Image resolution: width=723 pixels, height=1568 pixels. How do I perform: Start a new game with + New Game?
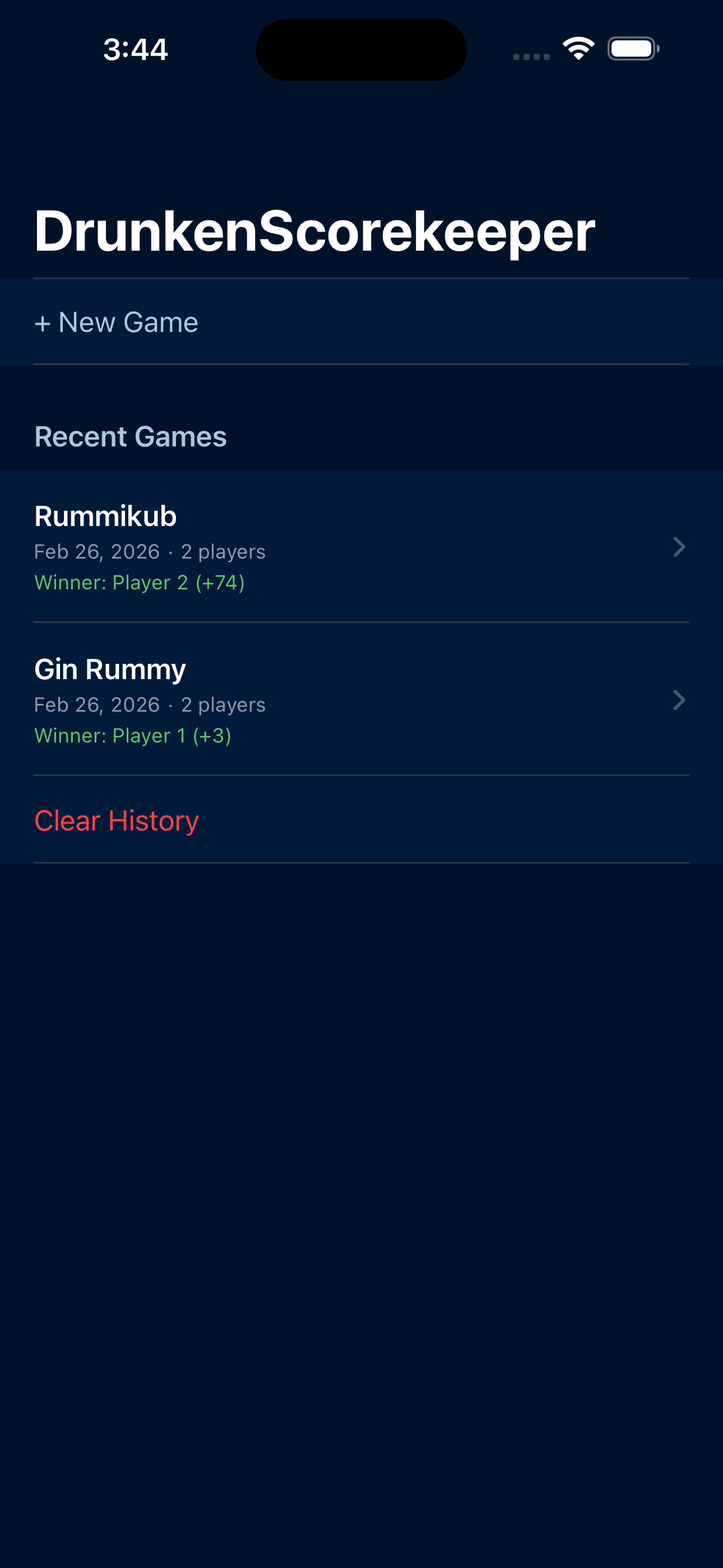116,322
